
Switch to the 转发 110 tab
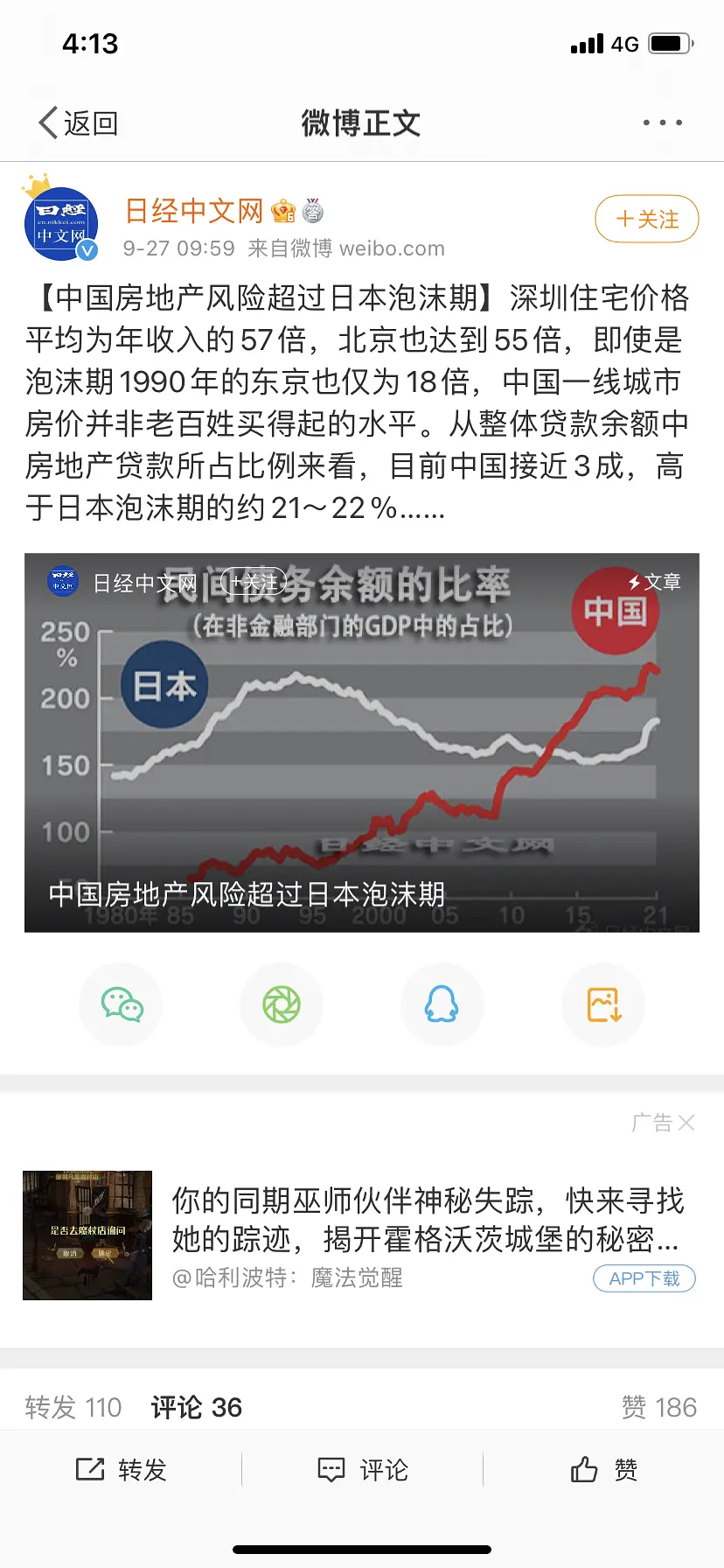coord(73,1407)
